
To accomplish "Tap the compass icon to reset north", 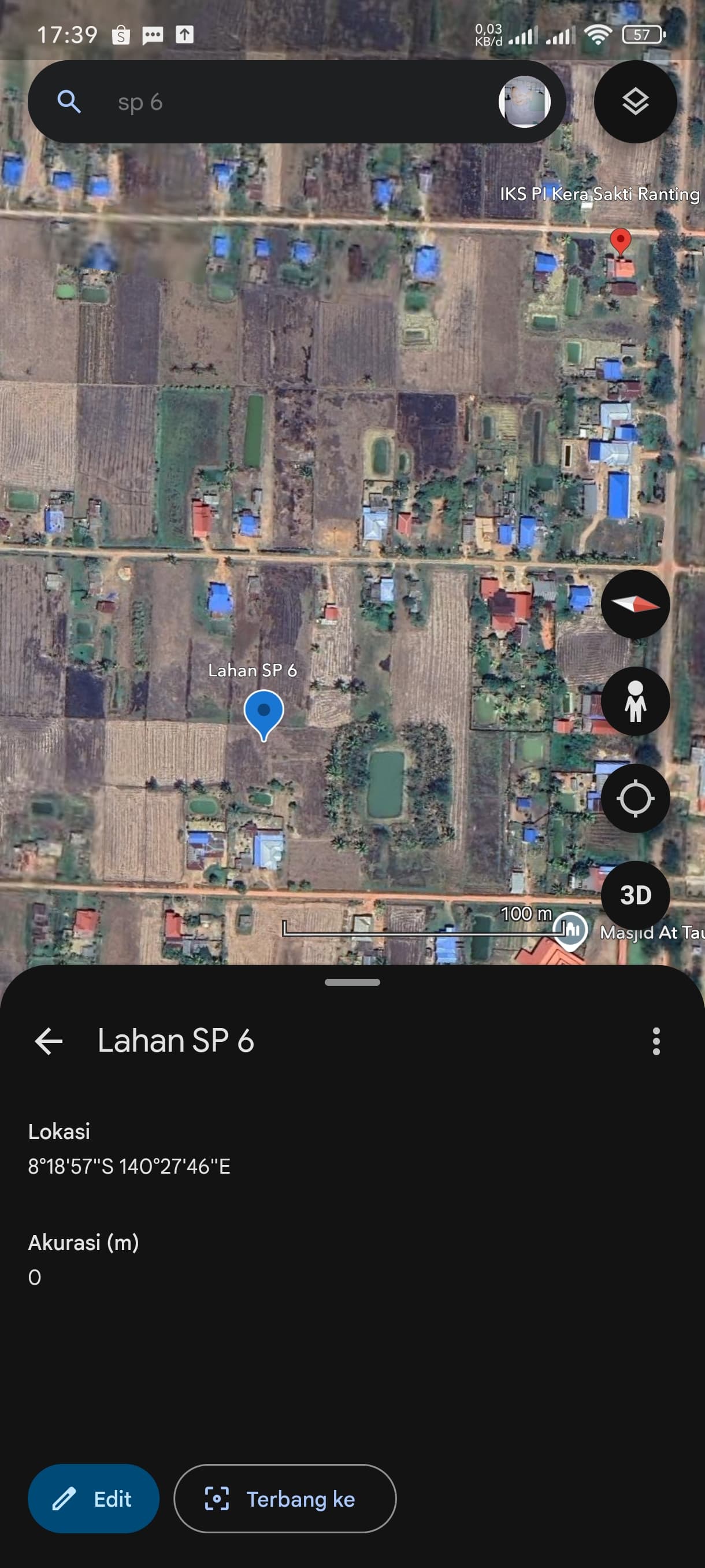I will pos(635,604).
